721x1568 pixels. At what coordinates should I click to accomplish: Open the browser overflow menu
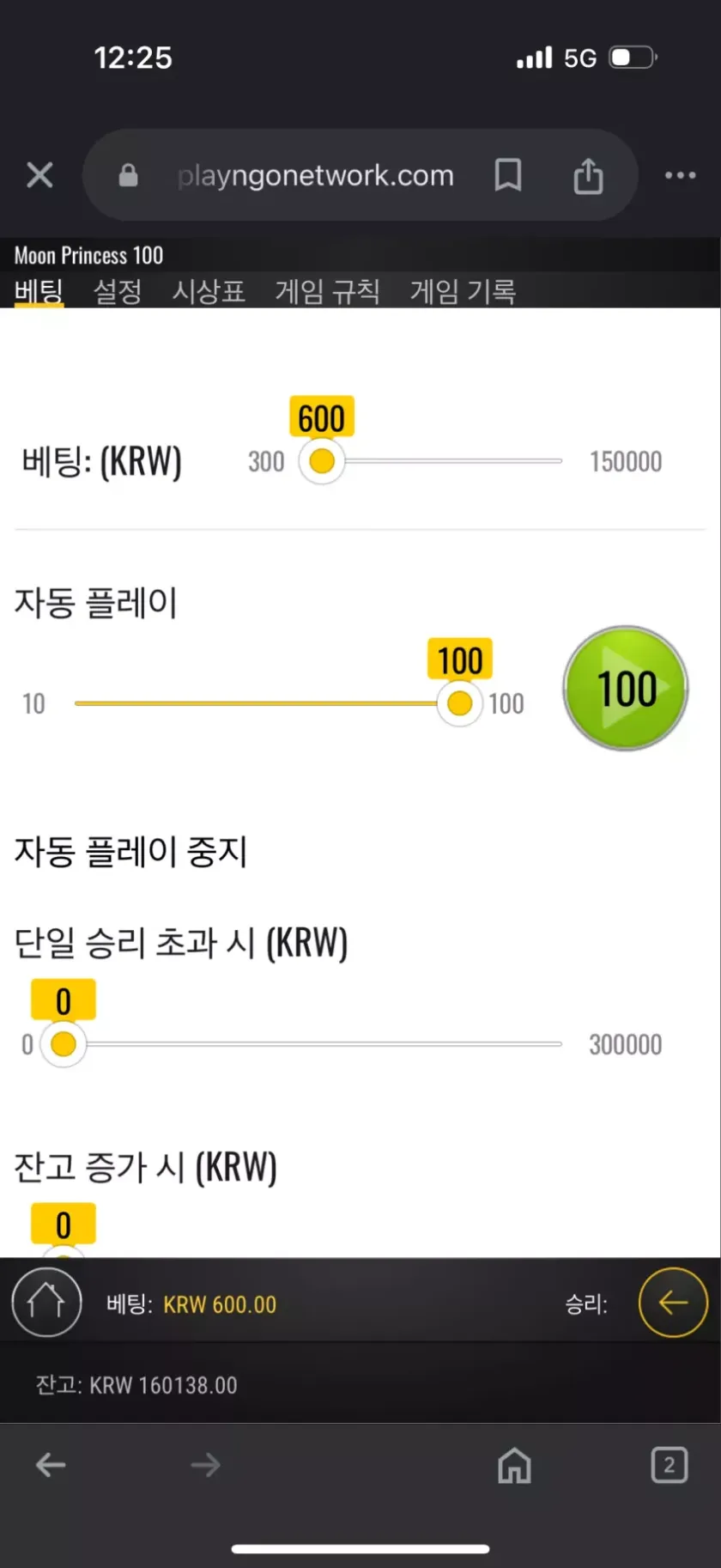(x=680, y=175)
